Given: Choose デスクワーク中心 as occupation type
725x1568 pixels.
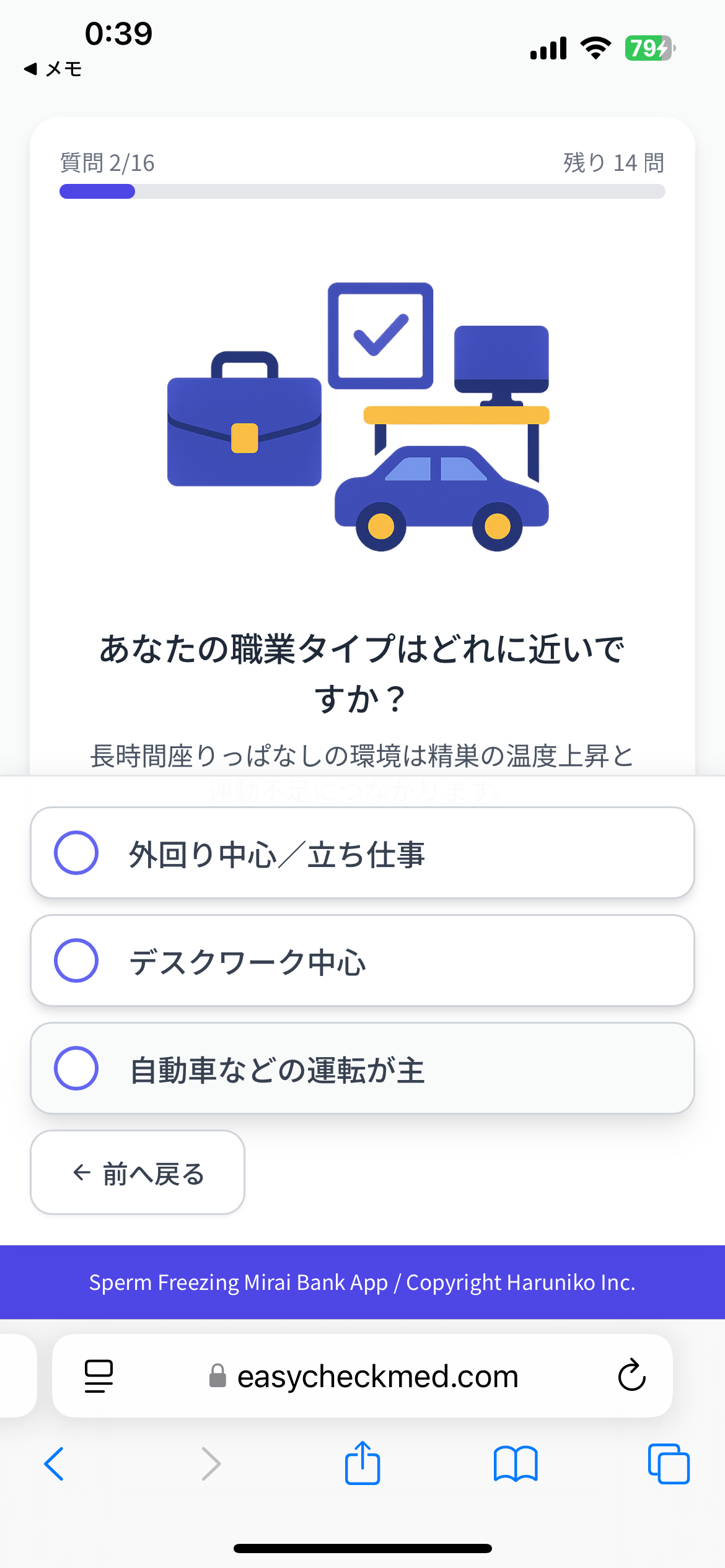Looking at the screenshot, I should (x=362, y=960).
